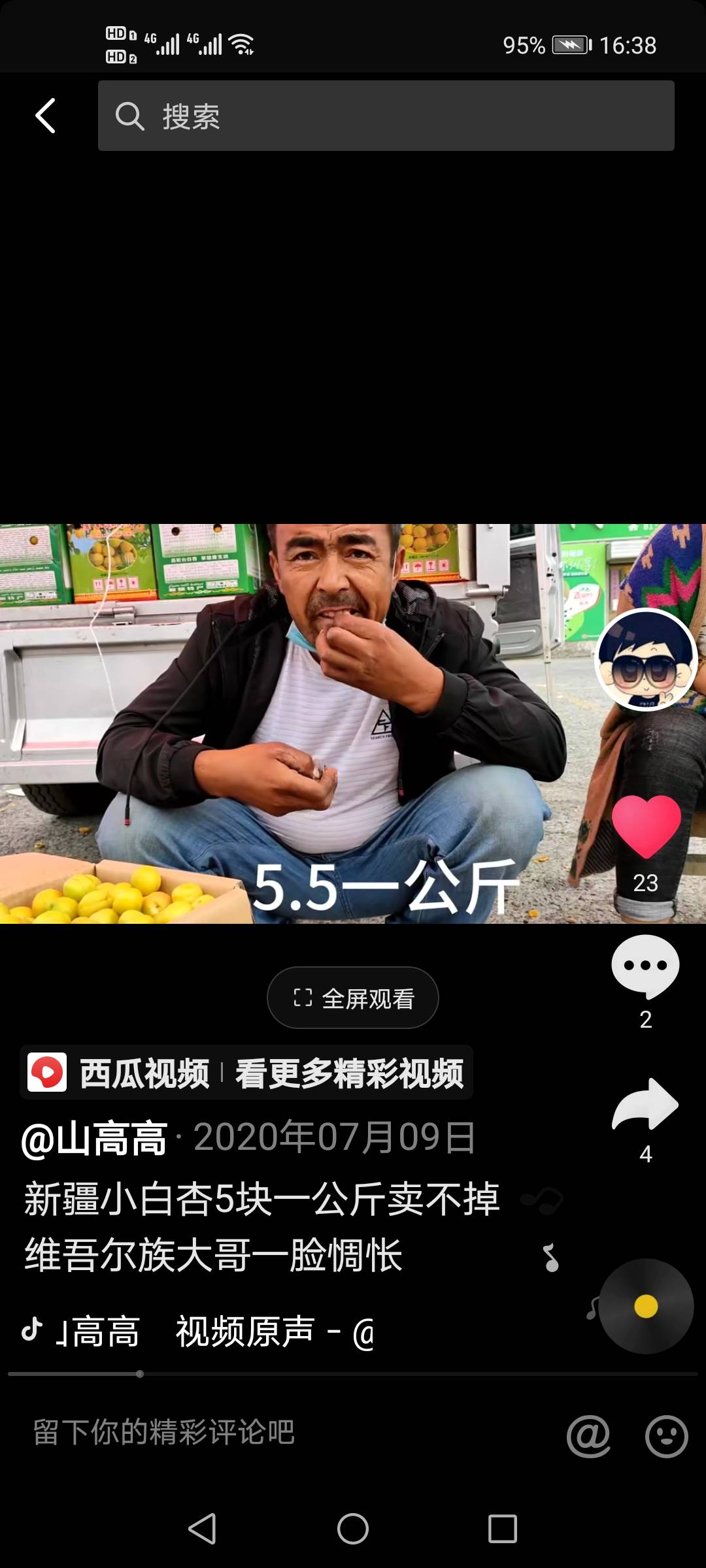This screenshot has height=1568, width=706.
Task: Open the spinning music disc
Action: (646, 1306)
